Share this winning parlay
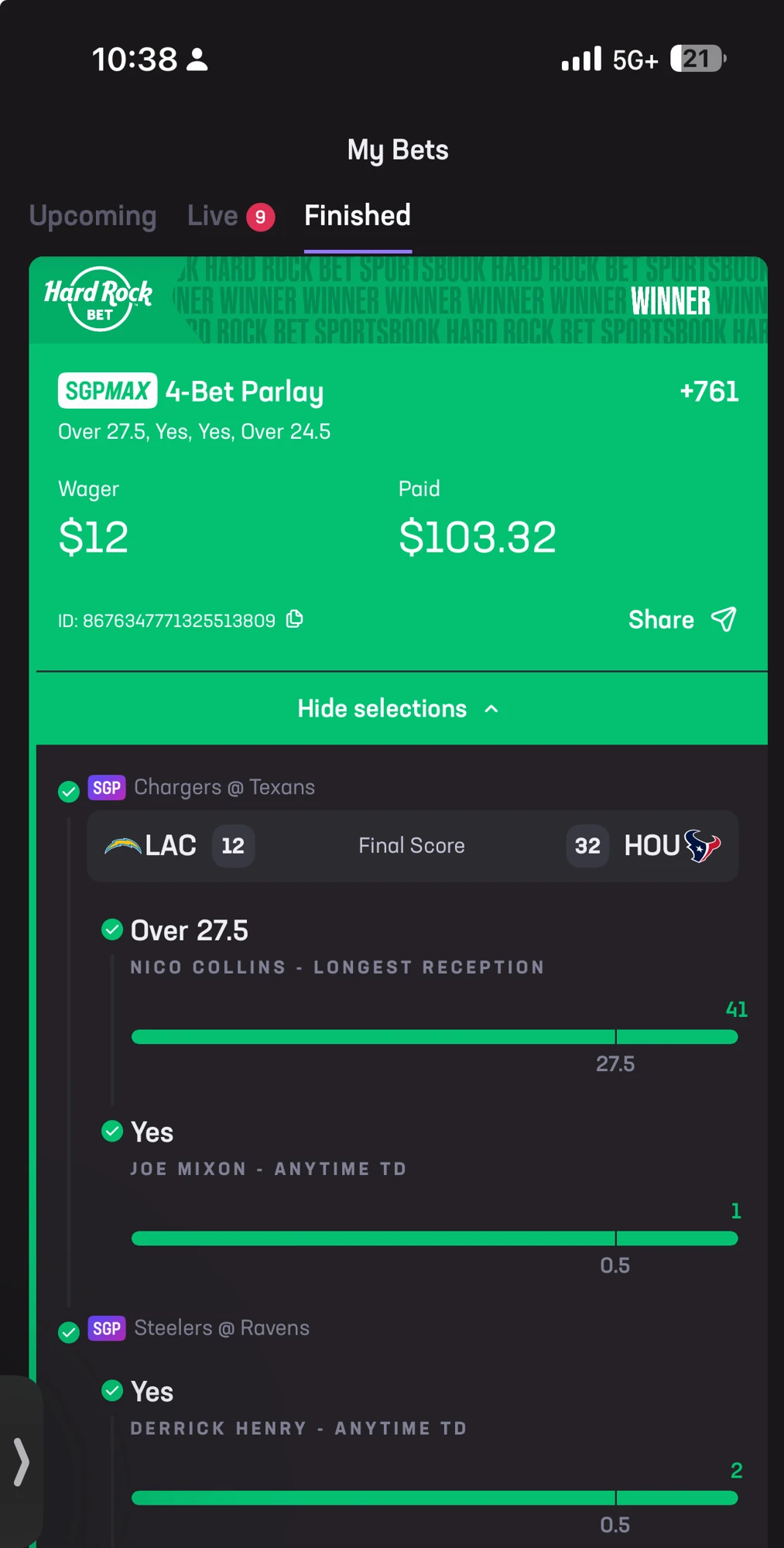This screenshot has width=784, height=1548. click(683, 620)
